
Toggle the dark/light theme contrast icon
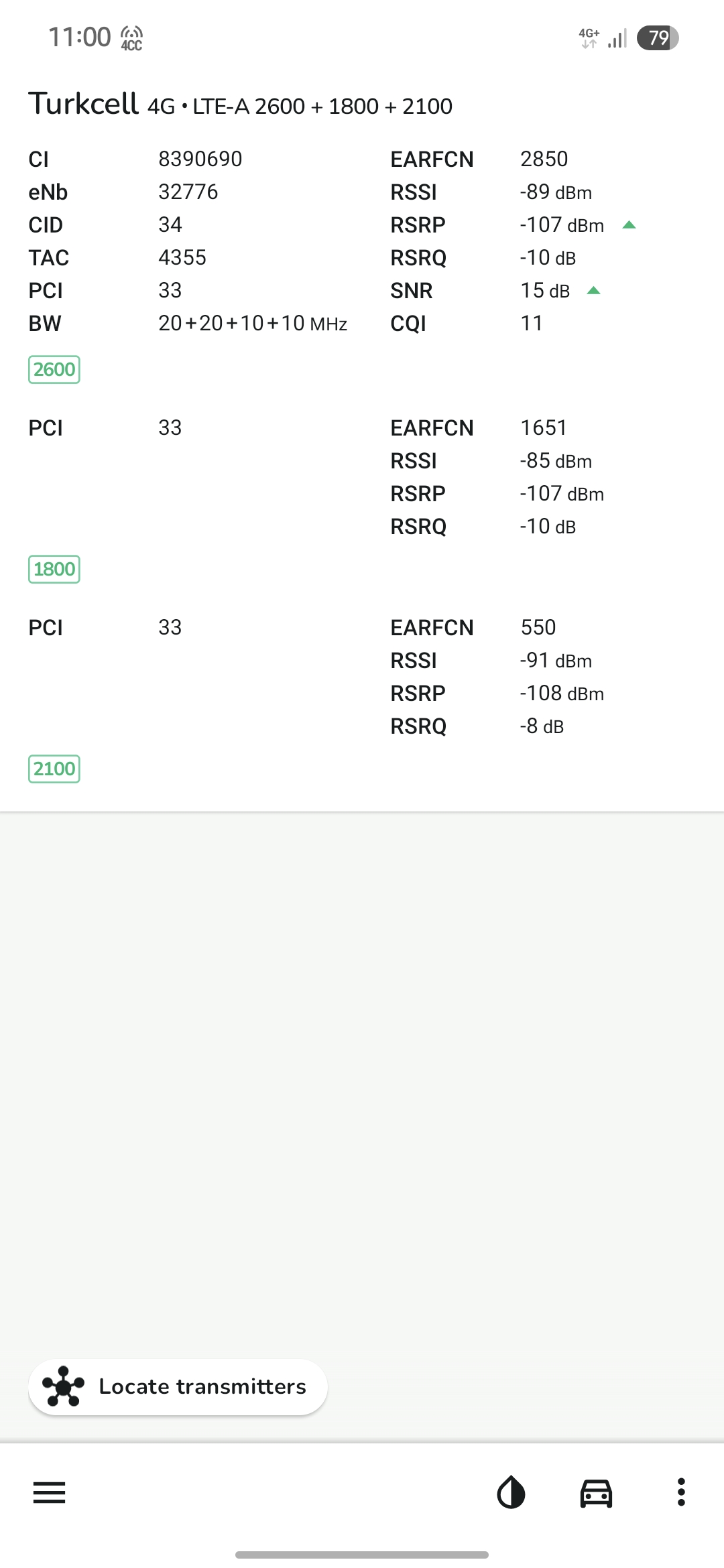pos(511,1493)
